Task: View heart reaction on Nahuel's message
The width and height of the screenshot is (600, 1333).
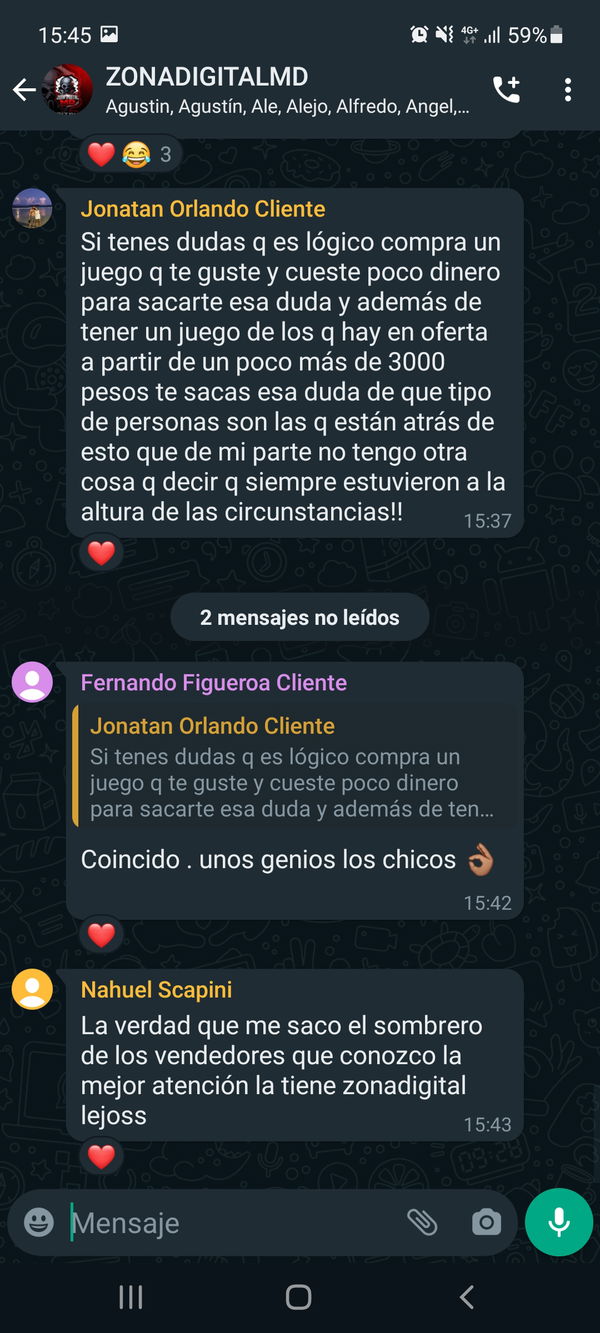Action: tap(101, 1157)
